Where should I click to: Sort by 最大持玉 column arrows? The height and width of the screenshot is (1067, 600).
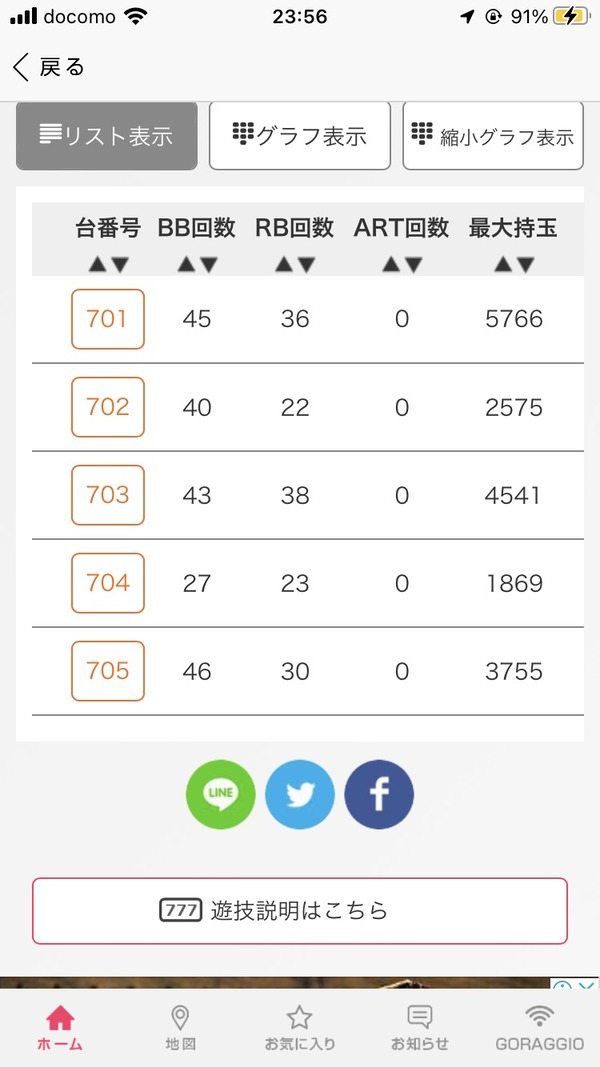pos(514,265)
